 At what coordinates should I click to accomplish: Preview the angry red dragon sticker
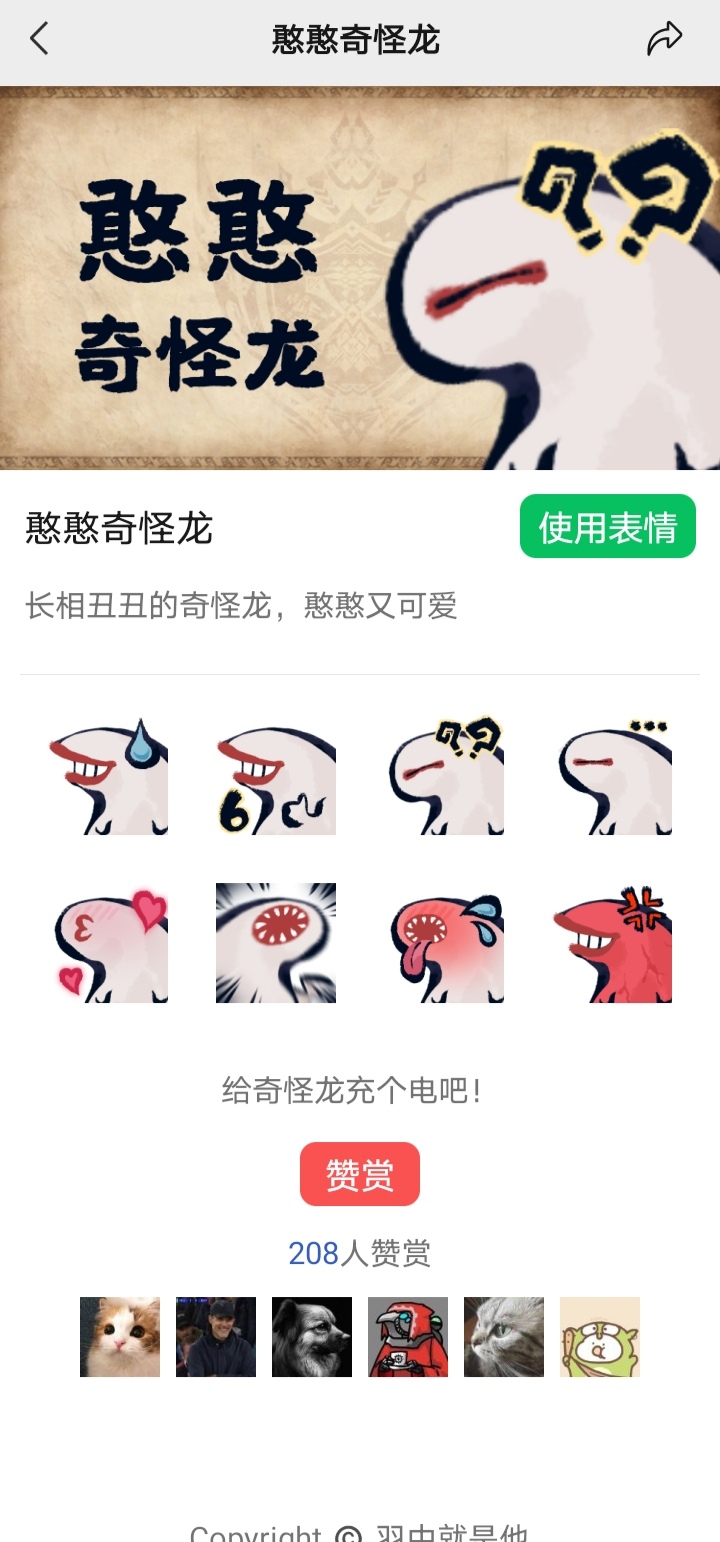(612, 943)
